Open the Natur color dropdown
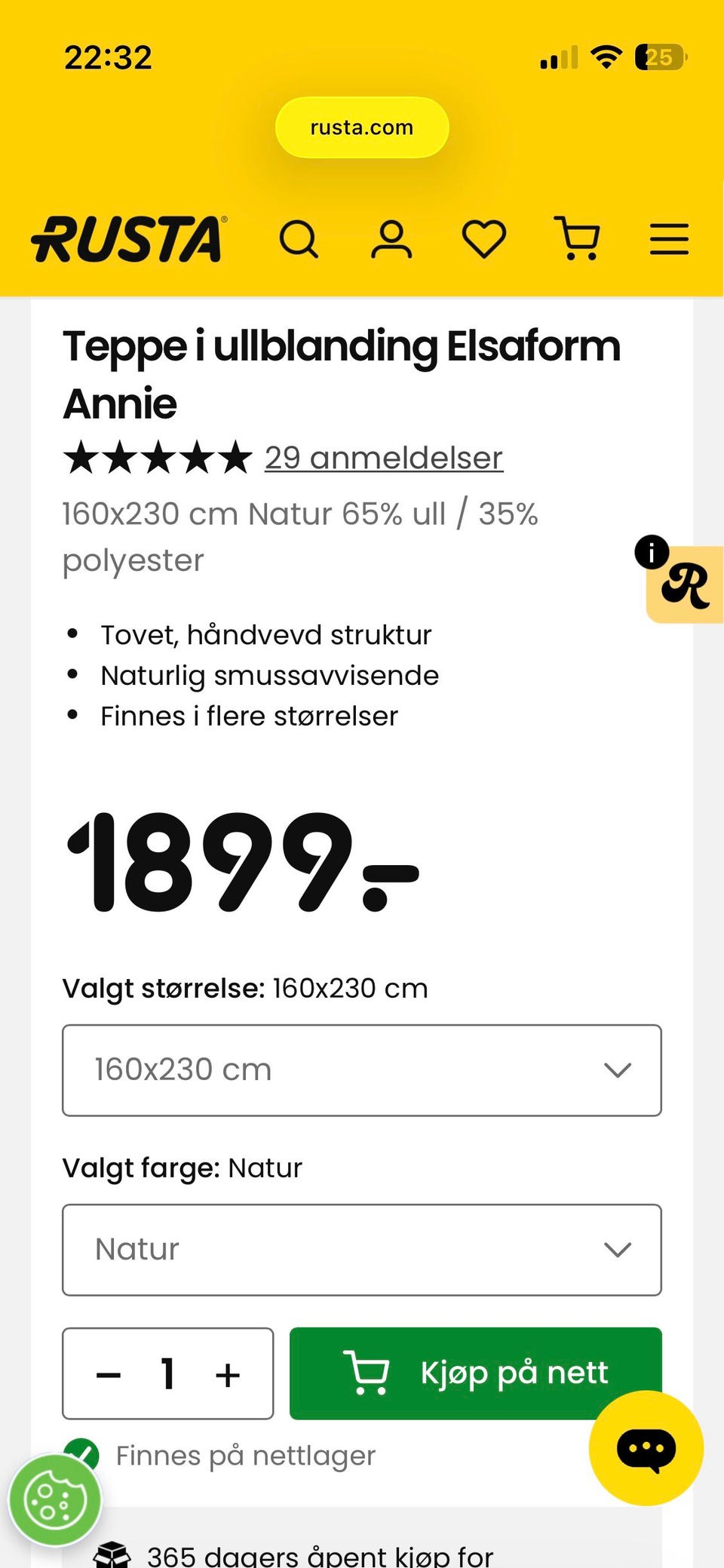The image size is (724, 1568). click(x=362, y=1250)
